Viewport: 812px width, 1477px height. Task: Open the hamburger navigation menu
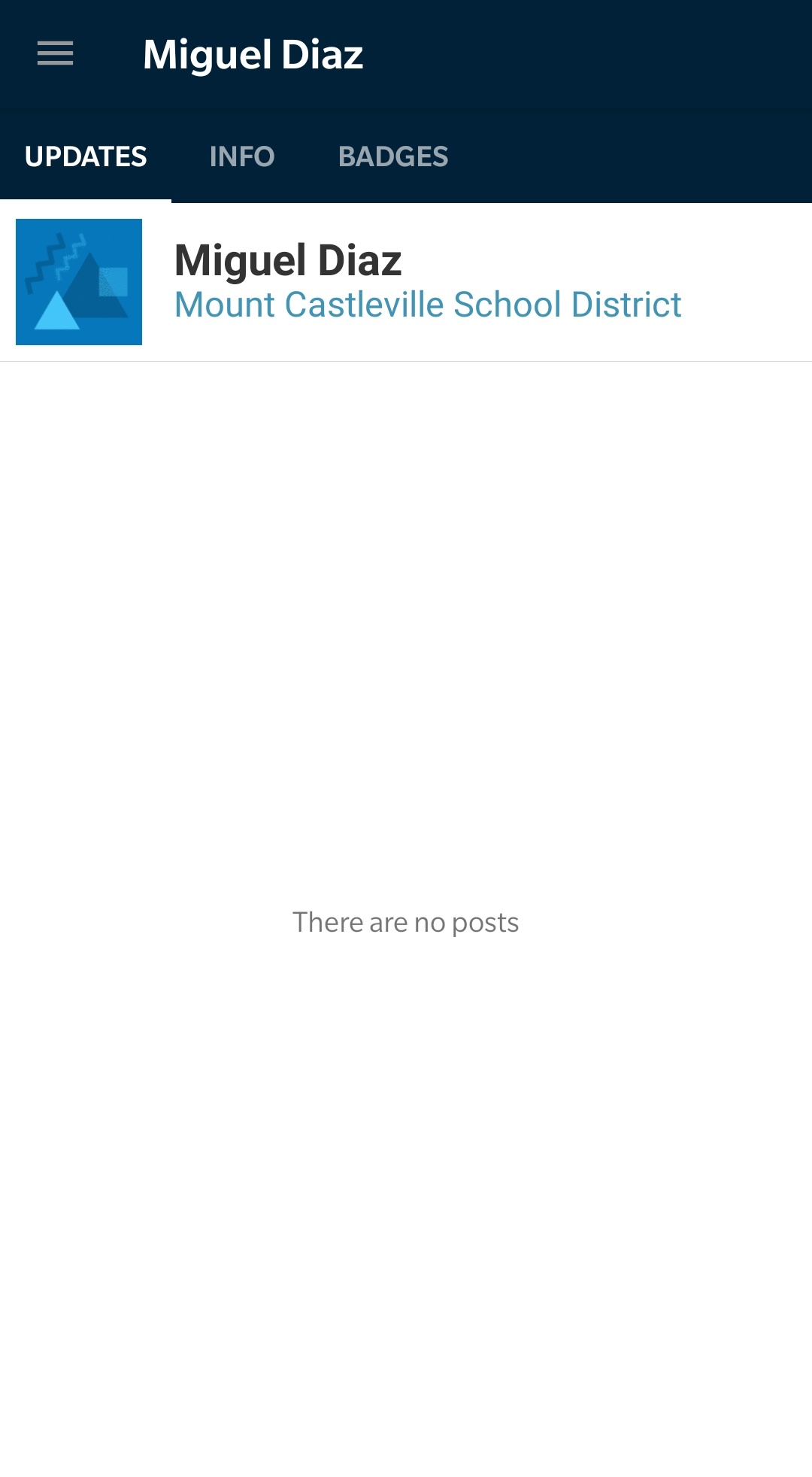pos(56,54)
